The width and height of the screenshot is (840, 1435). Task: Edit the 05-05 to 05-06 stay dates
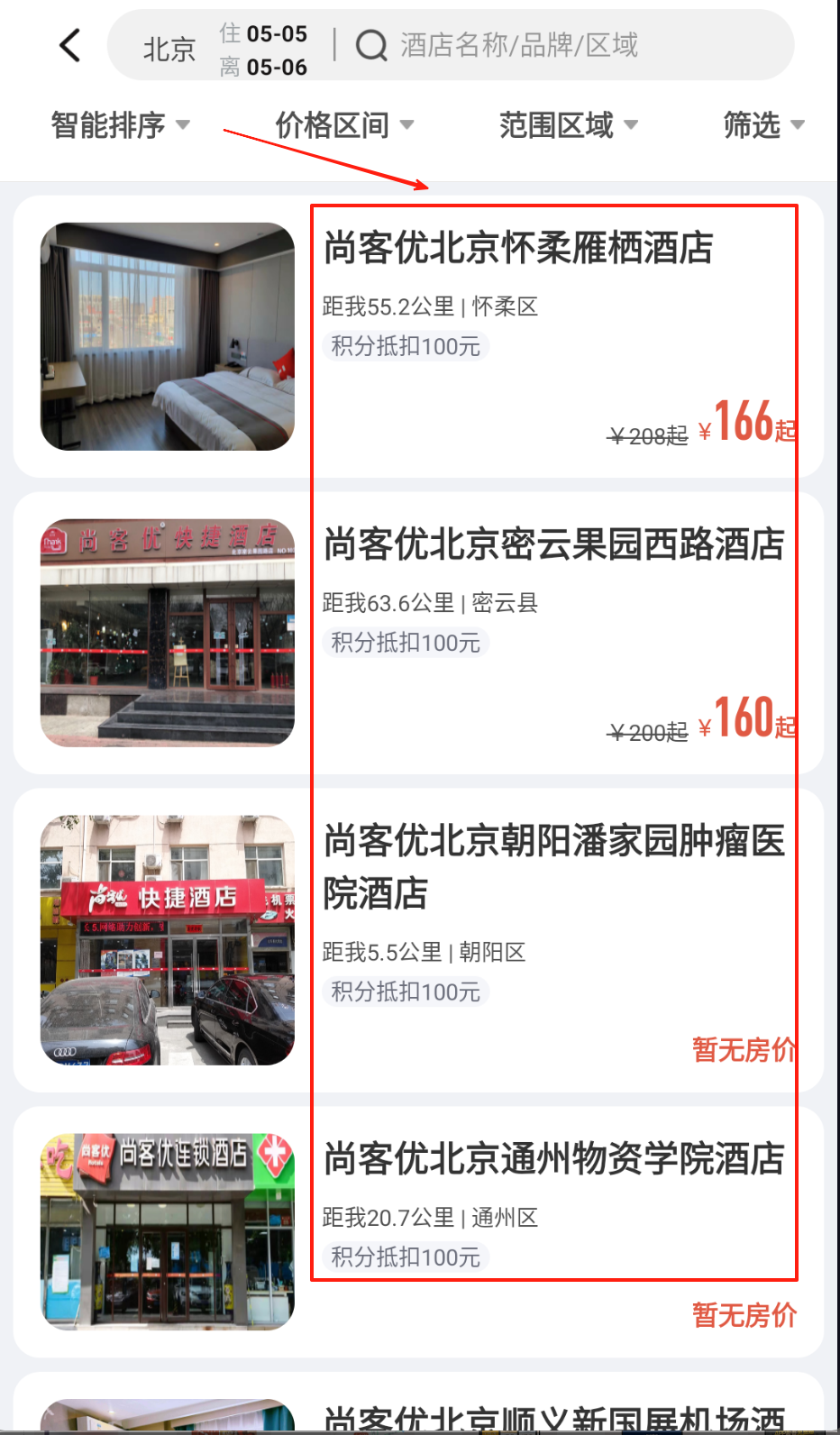tap(264, 50)
